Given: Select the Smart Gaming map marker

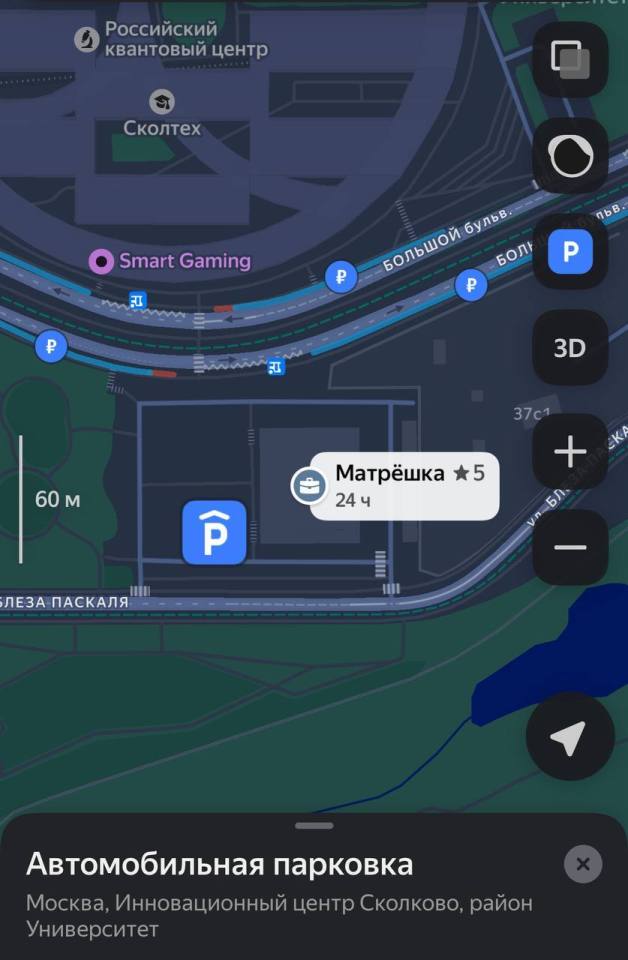Looking at the screenshot, I should (x=101, y=262).
